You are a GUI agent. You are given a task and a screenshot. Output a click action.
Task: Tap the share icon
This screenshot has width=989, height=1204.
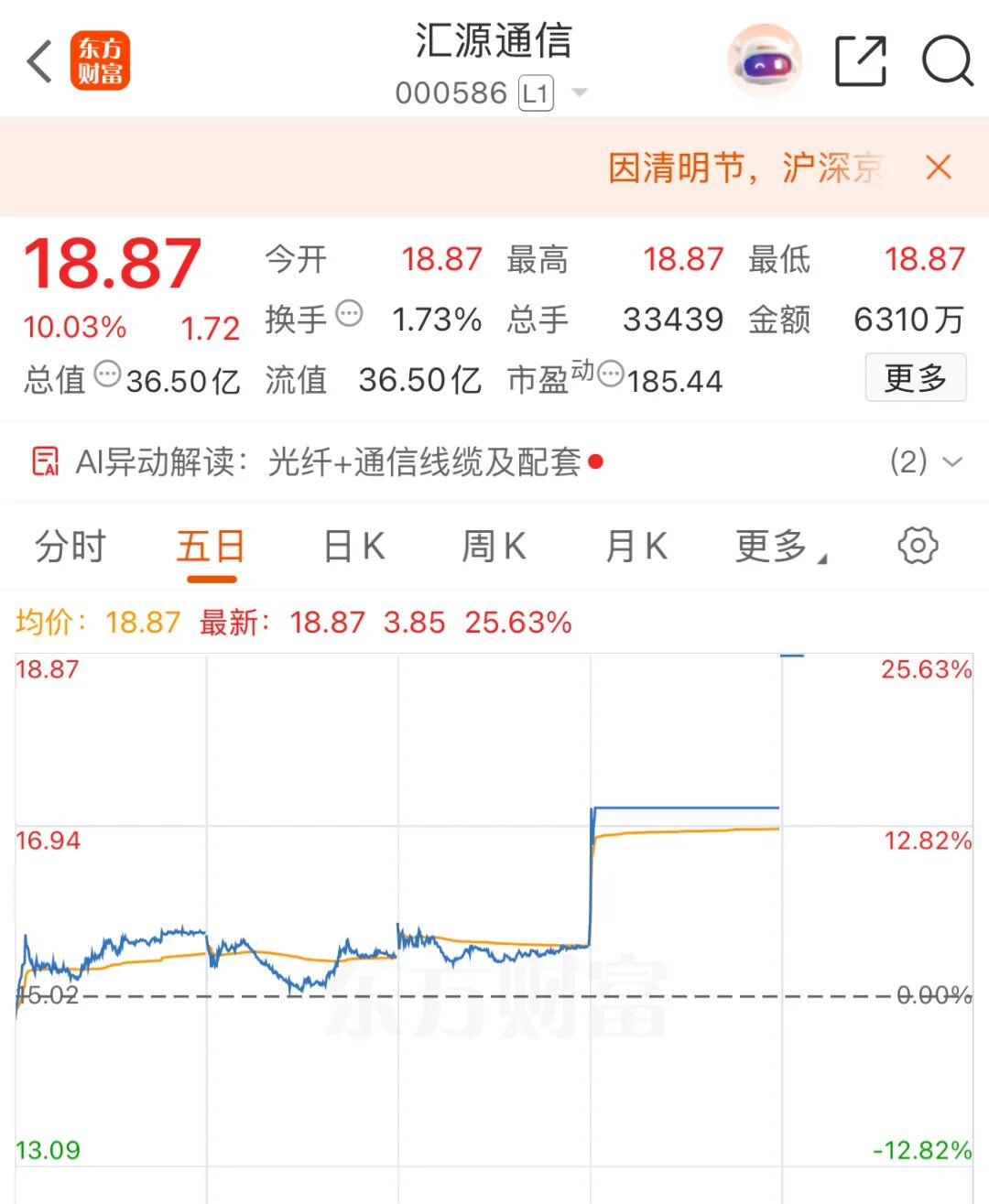[x=859, y=60]
